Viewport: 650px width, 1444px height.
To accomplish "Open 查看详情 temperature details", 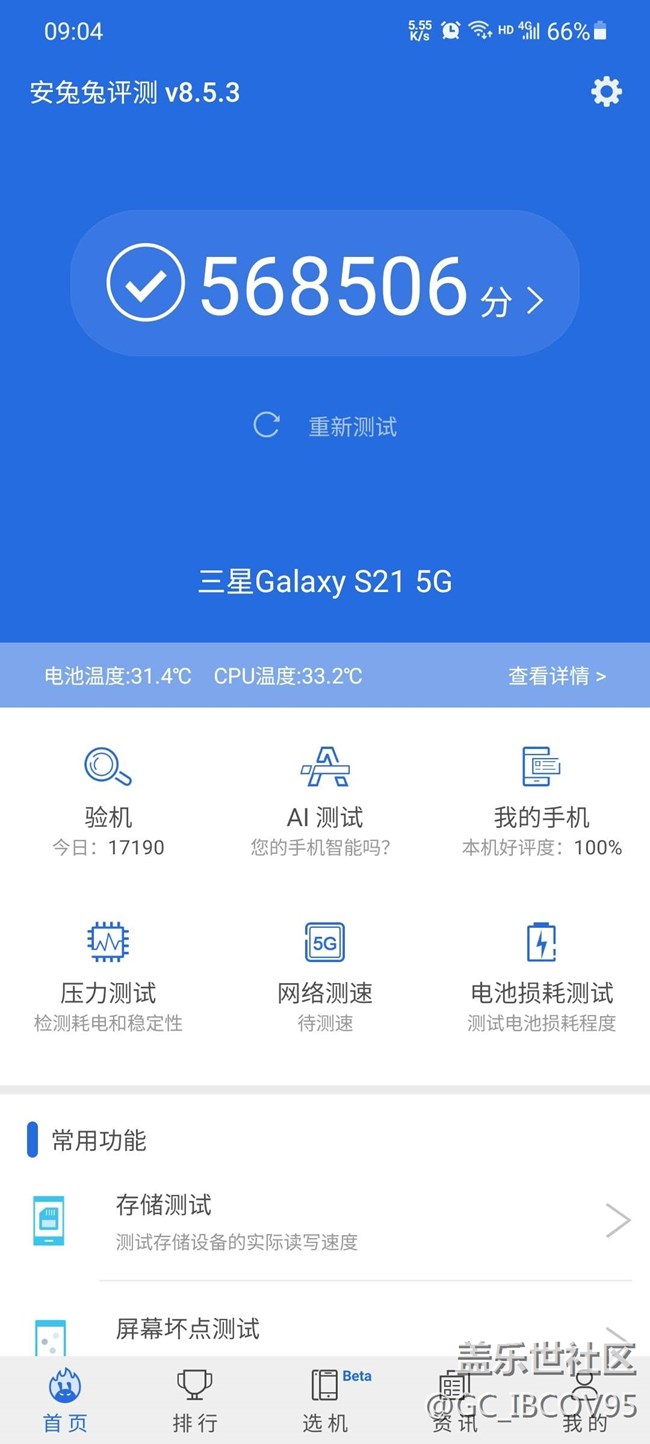I will [x=556, y=676].
